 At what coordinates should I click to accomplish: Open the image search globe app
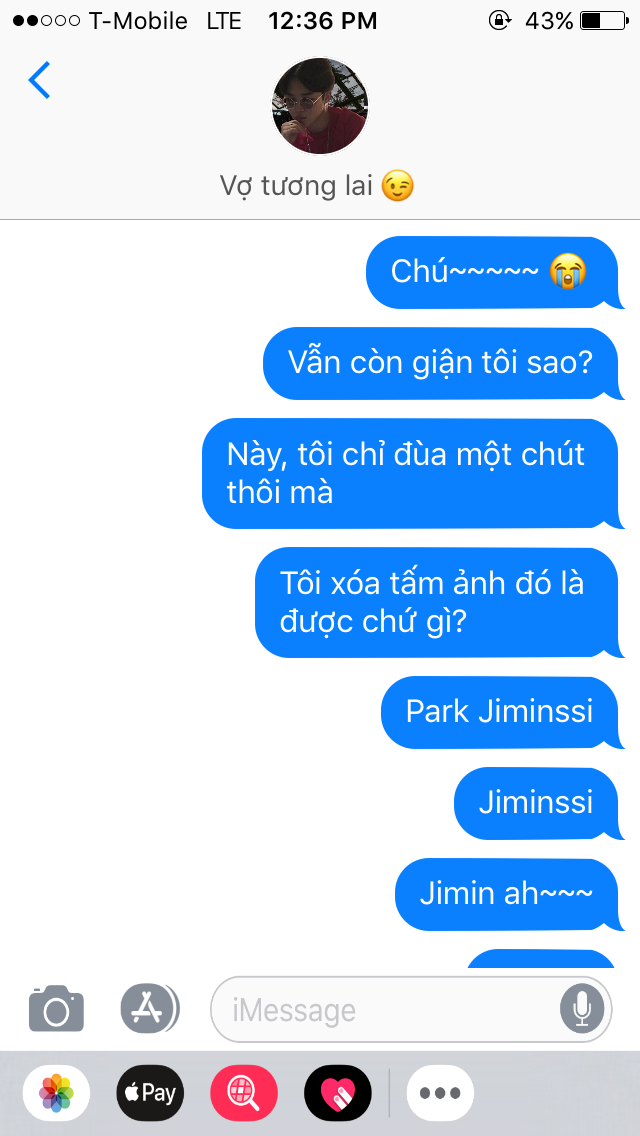pyautogui.click(x=244, y=1093)
